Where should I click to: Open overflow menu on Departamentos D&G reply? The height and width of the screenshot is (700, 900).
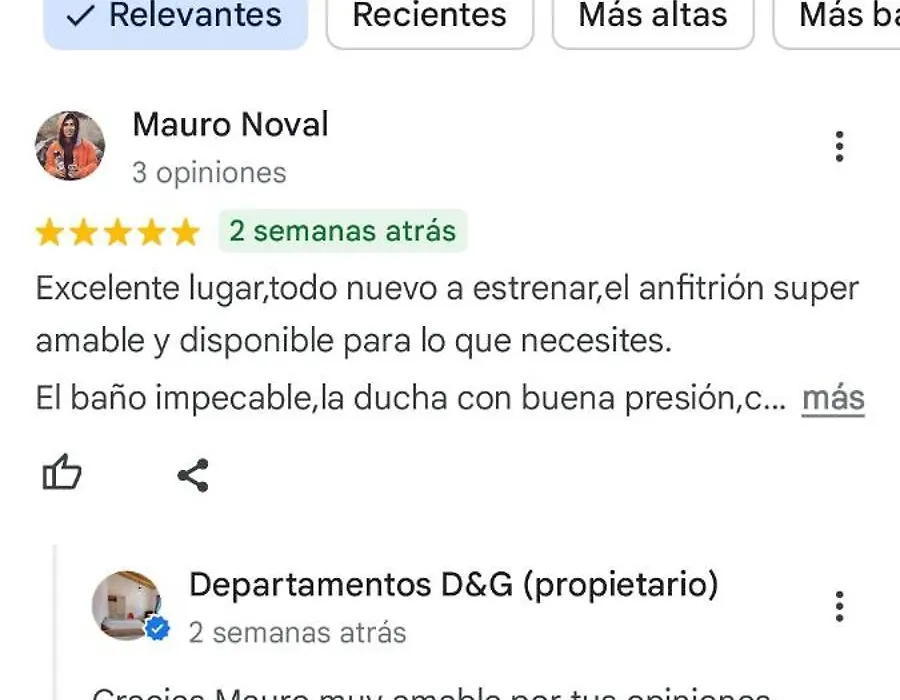838,606
